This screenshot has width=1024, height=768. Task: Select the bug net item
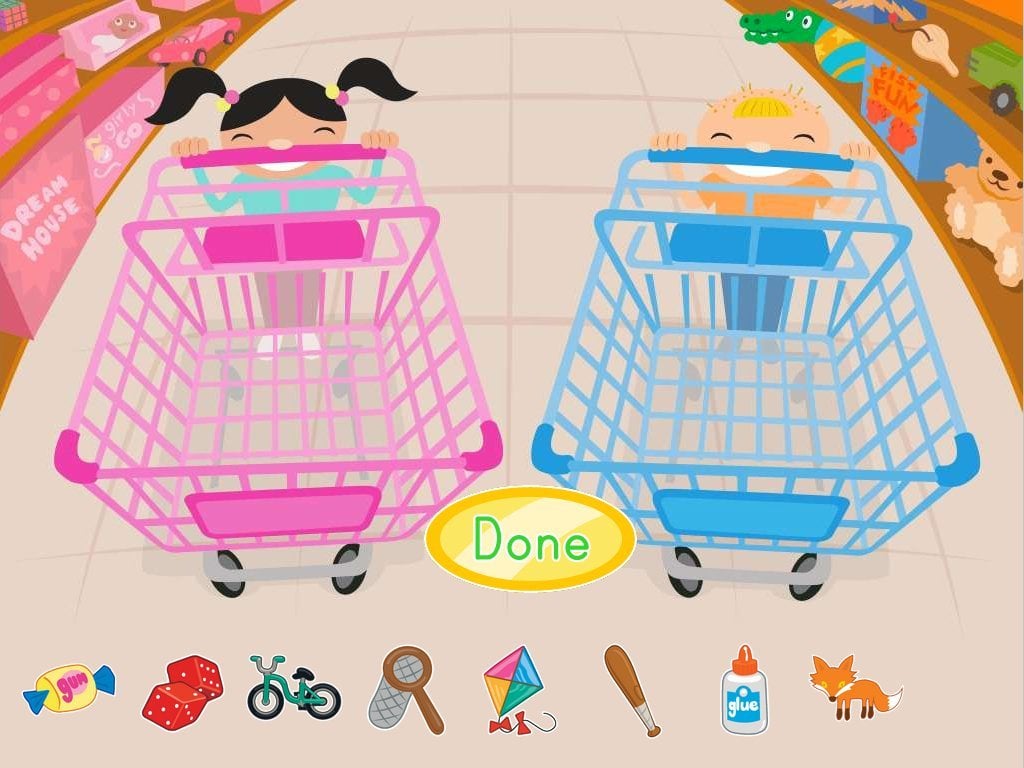tap(405, 688)
